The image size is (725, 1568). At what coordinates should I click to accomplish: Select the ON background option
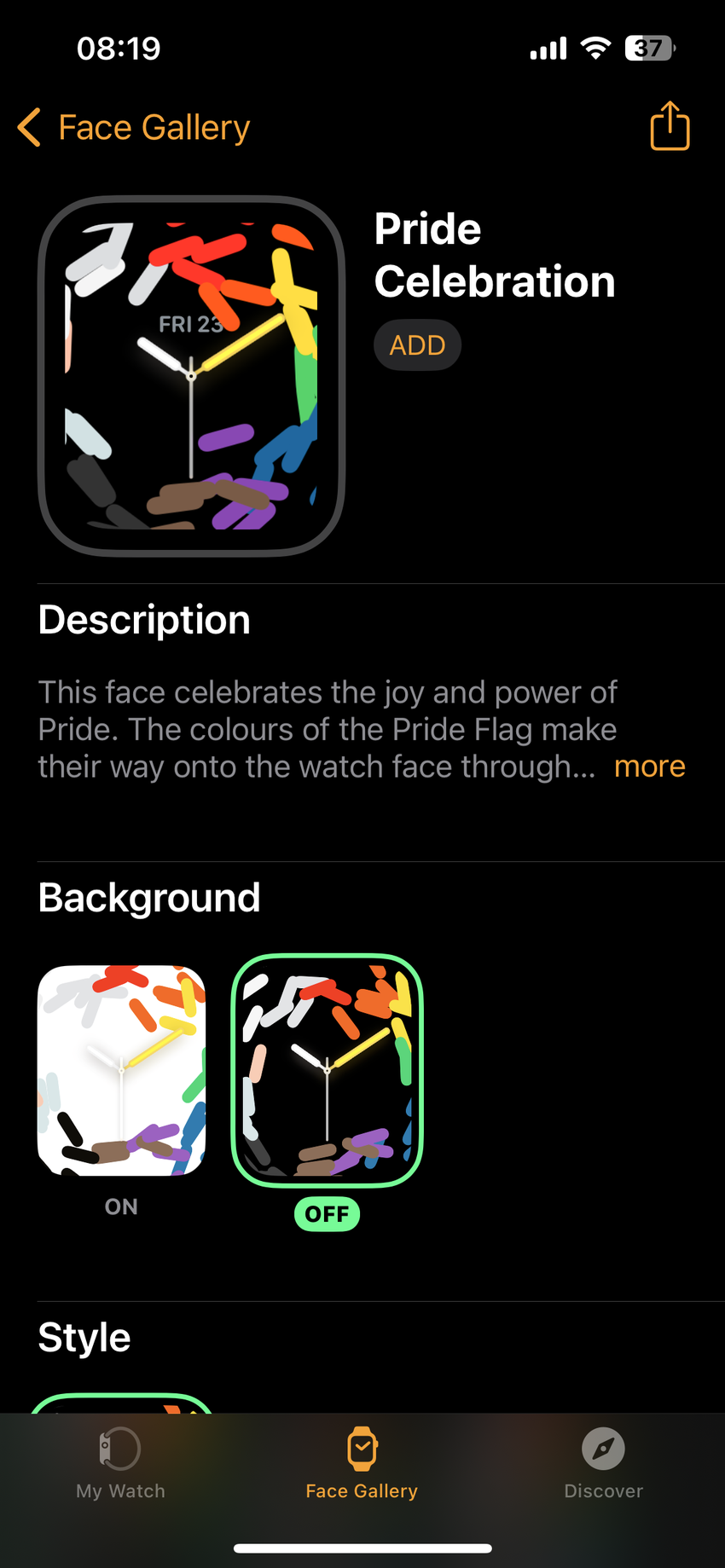122,1071
